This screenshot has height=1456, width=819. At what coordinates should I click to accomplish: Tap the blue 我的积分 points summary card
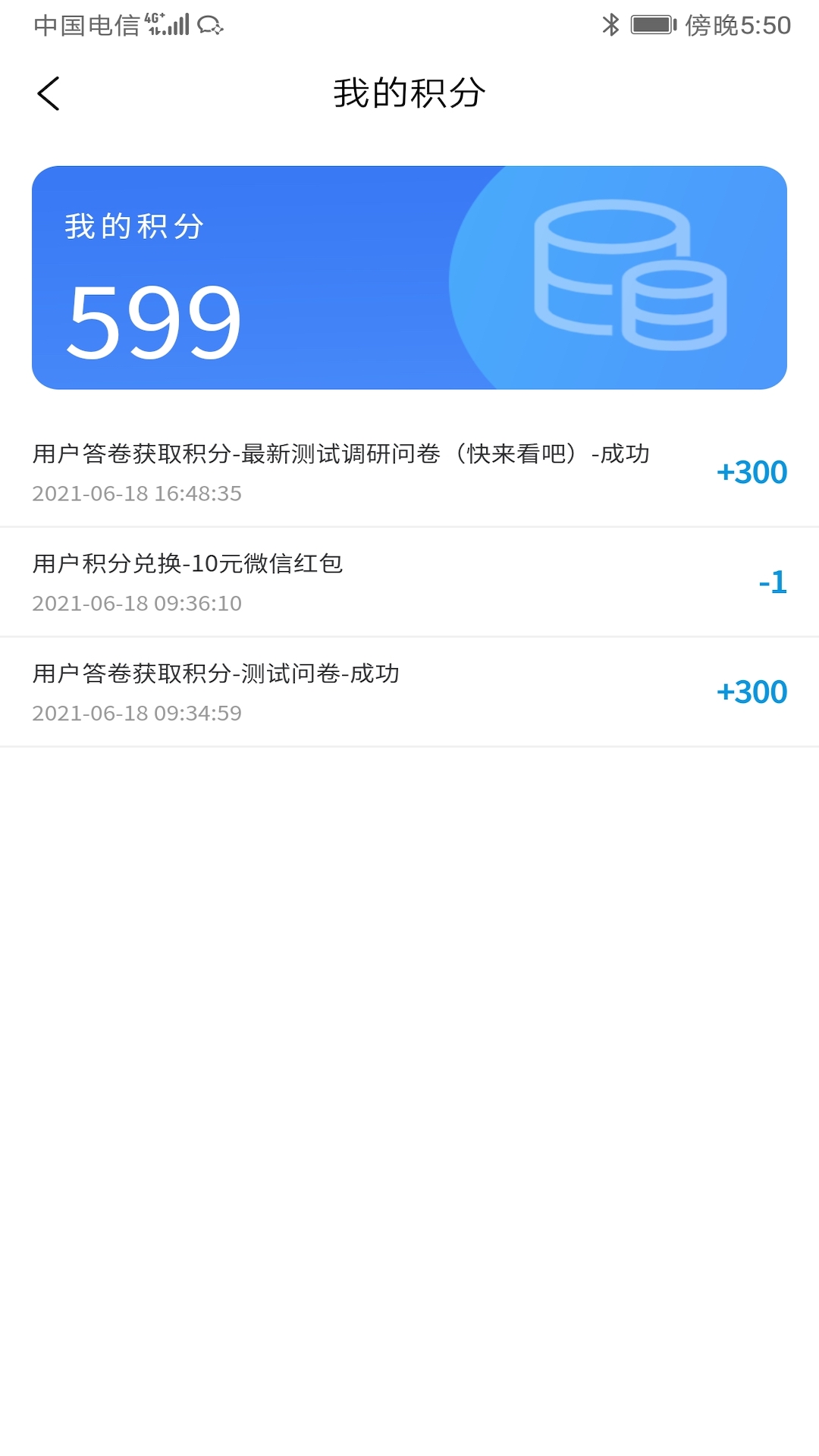pos(409,273)
